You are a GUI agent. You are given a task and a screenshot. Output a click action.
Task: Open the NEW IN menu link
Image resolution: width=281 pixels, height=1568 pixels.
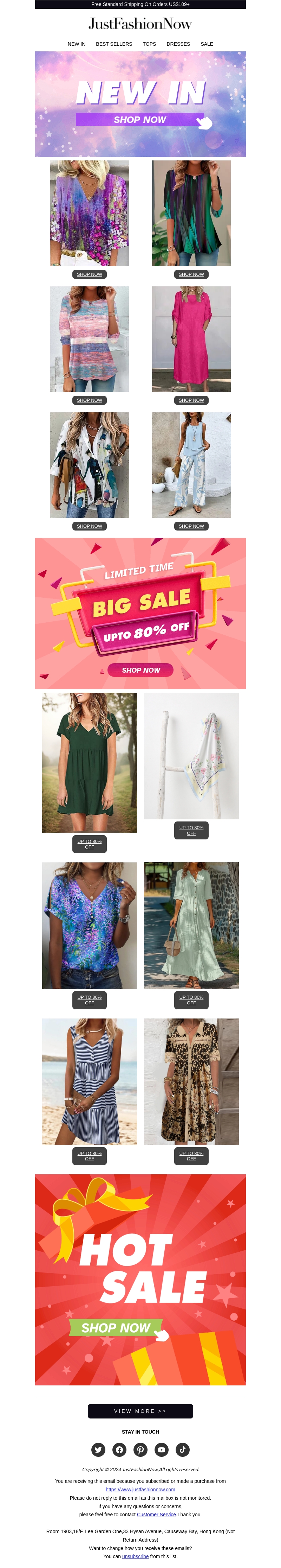coord(76,44)
